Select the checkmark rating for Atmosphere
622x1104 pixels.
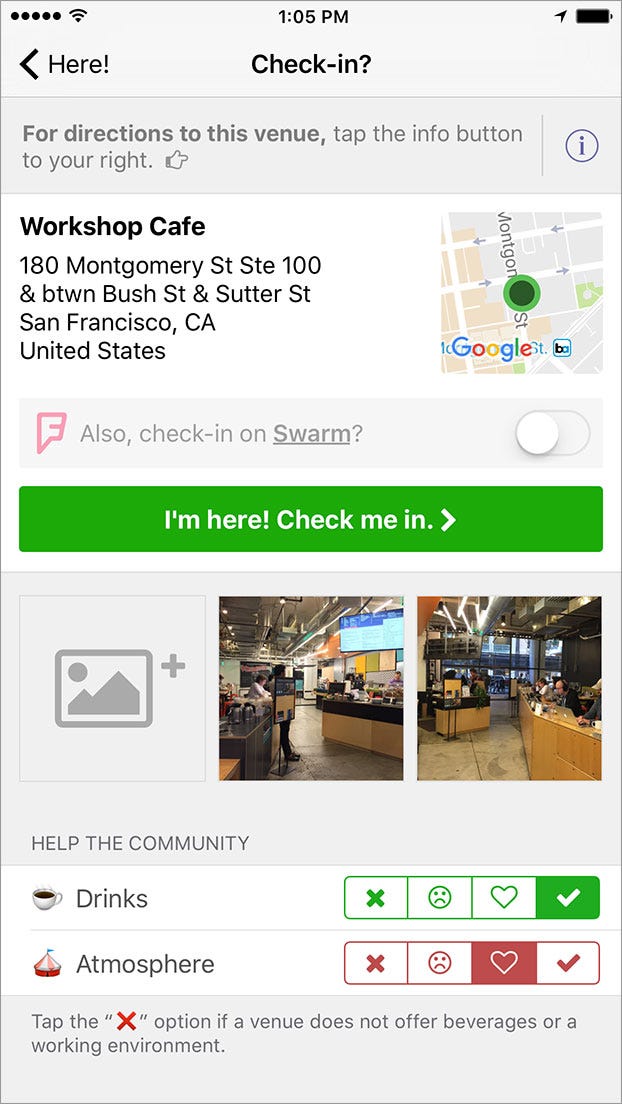coord(568,964)
